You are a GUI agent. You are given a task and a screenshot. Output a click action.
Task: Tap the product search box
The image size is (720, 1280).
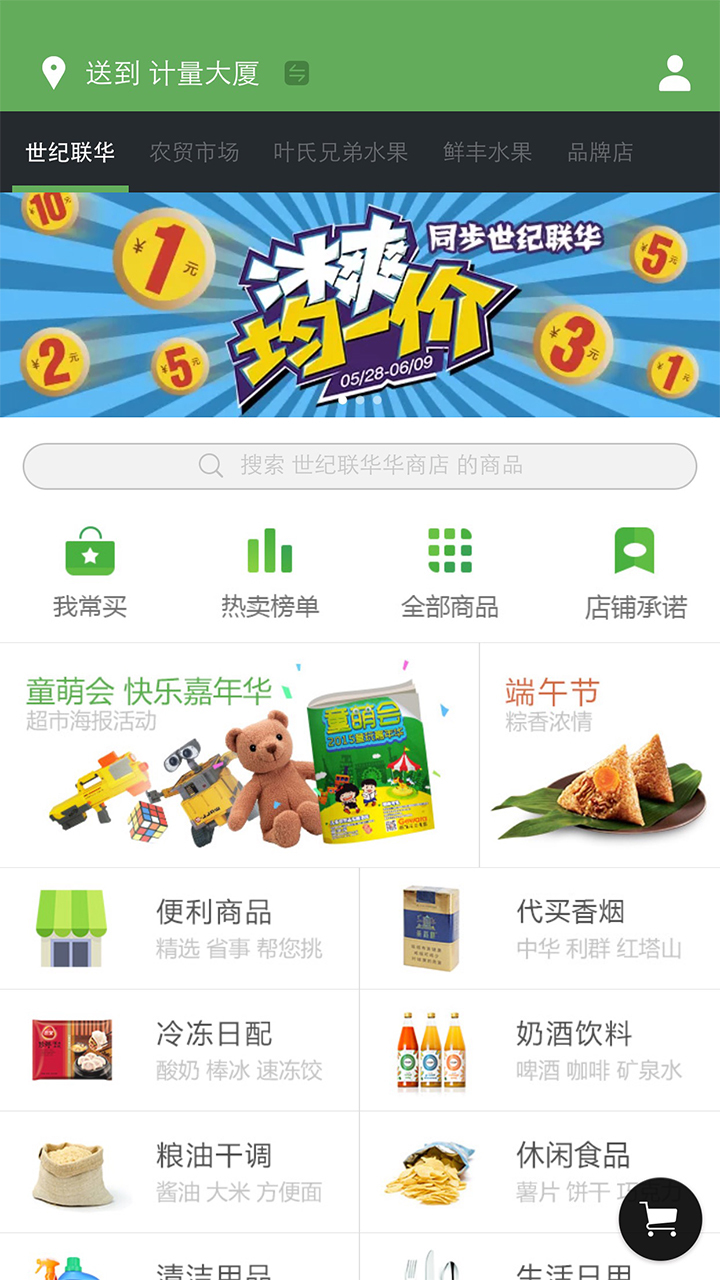pyautogui.click(x=360, y=466)
